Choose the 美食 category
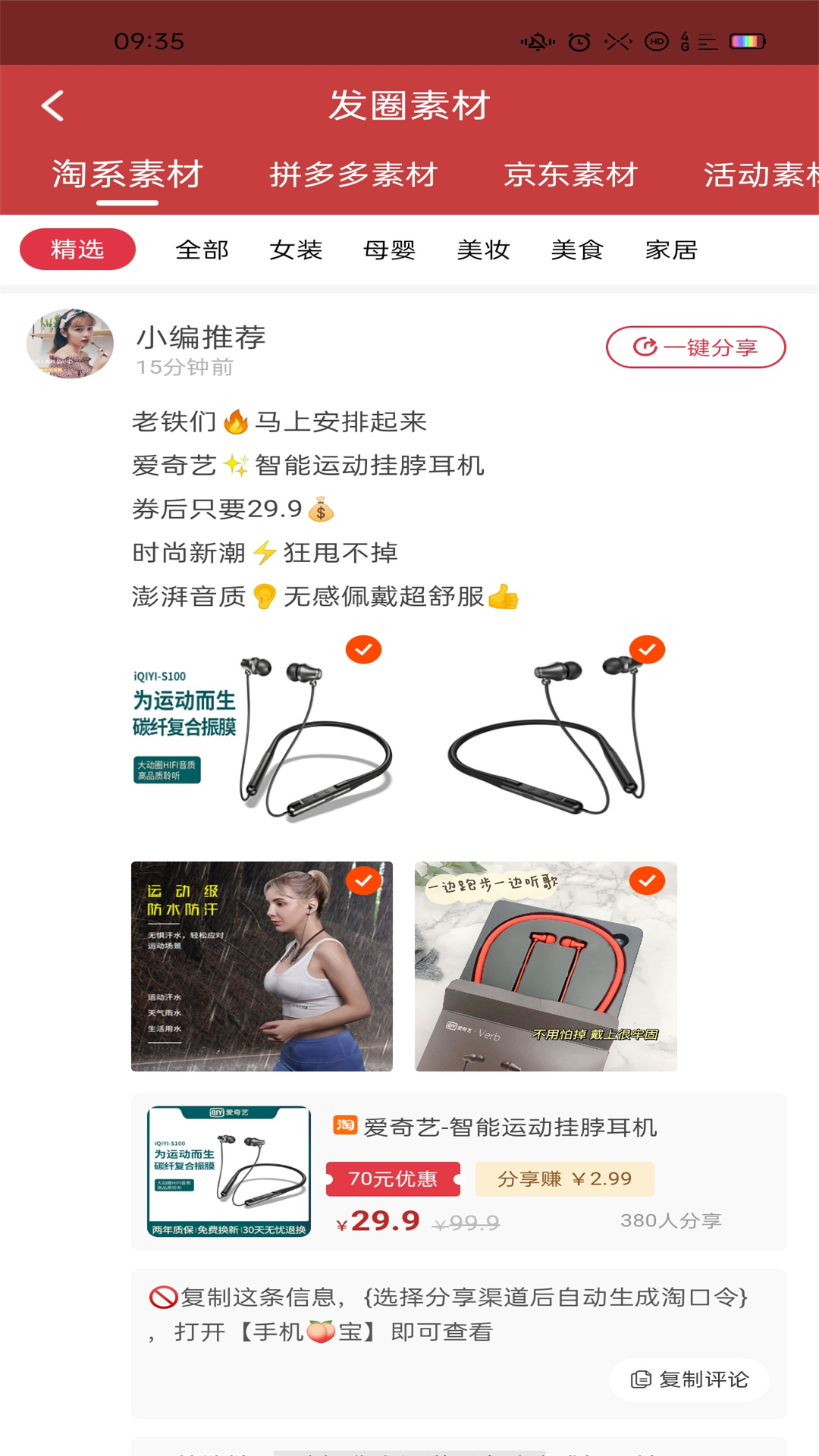This screenshot has width=819, height=1456. [577, 249]
